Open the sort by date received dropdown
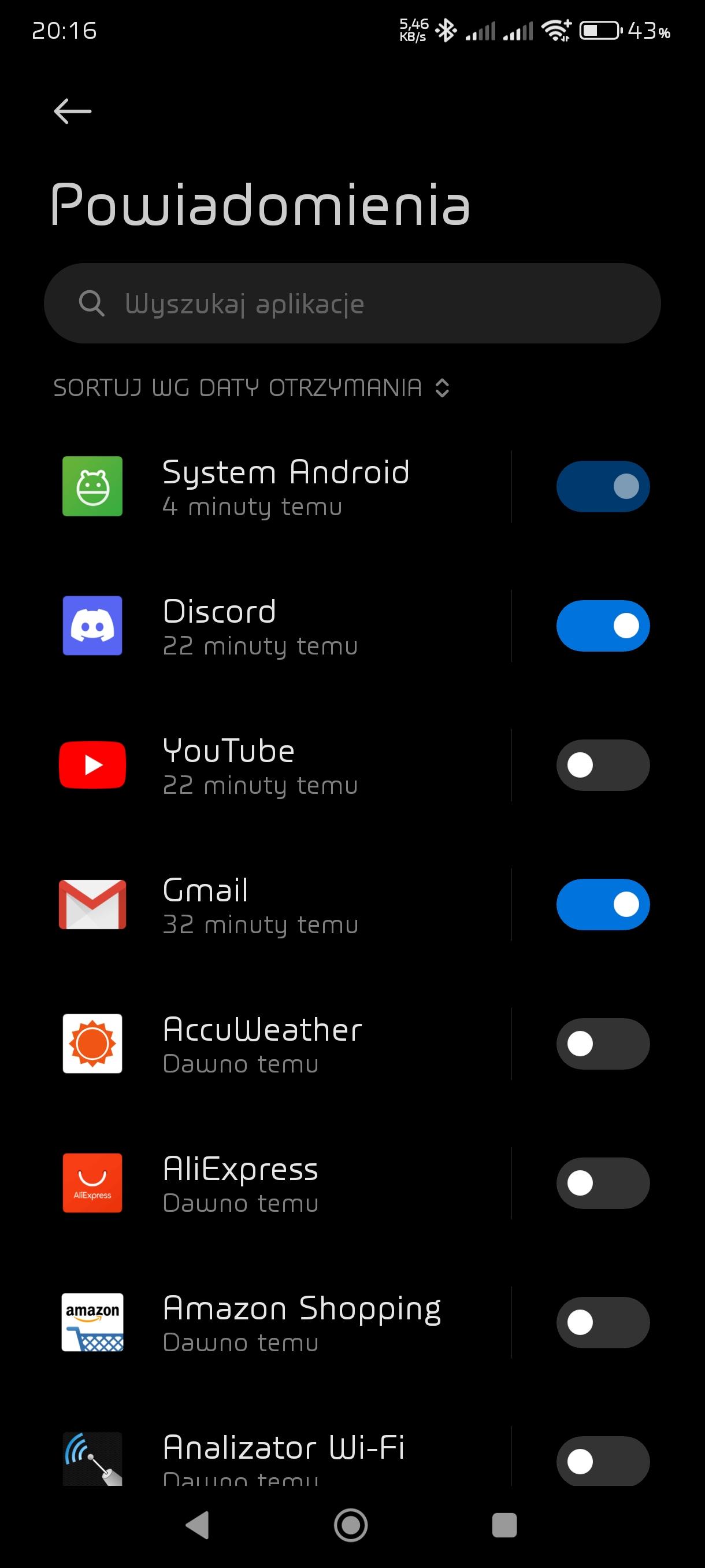The width and height of the screenshot is (705, 1568). (251, 388)
